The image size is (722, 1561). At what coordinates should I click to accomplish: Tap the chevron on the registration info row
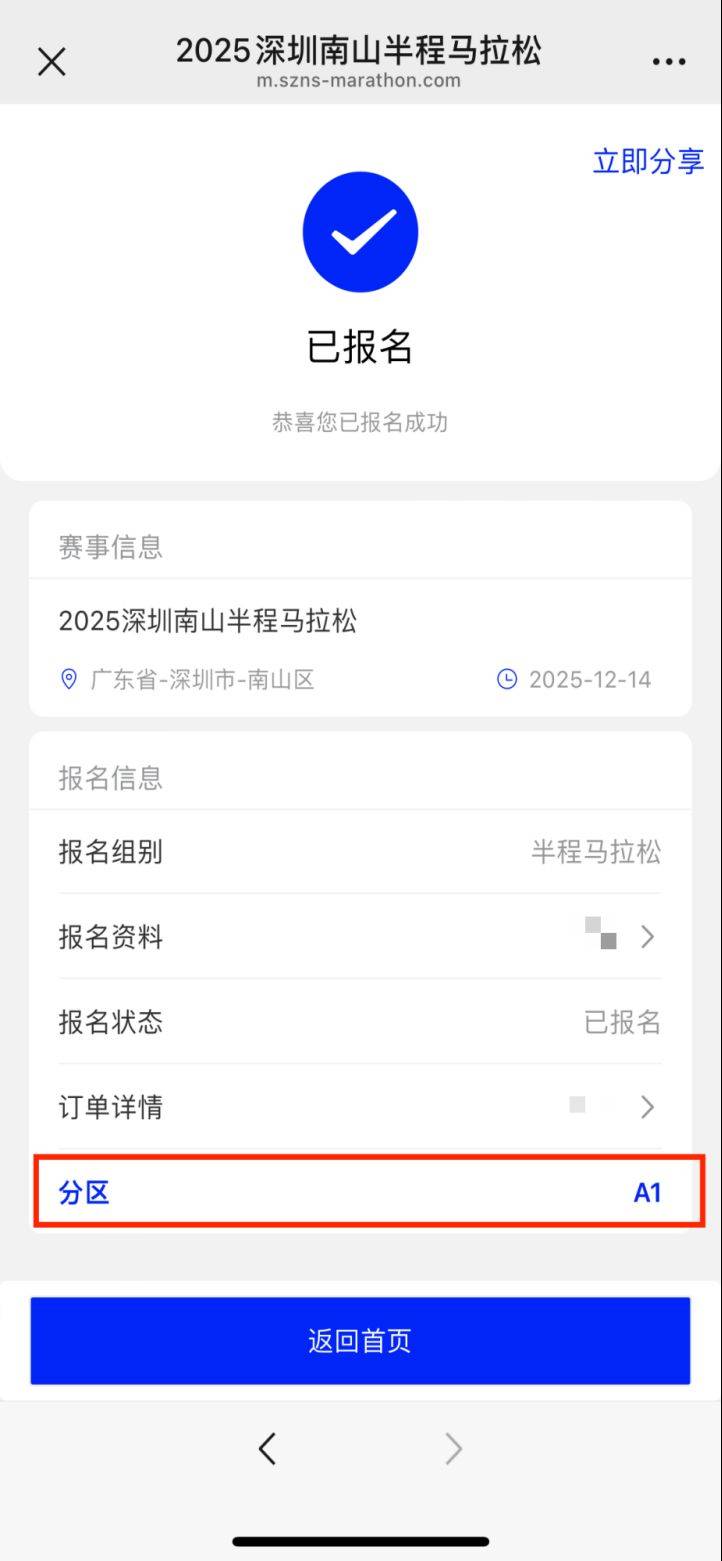(x=647, y=937)
